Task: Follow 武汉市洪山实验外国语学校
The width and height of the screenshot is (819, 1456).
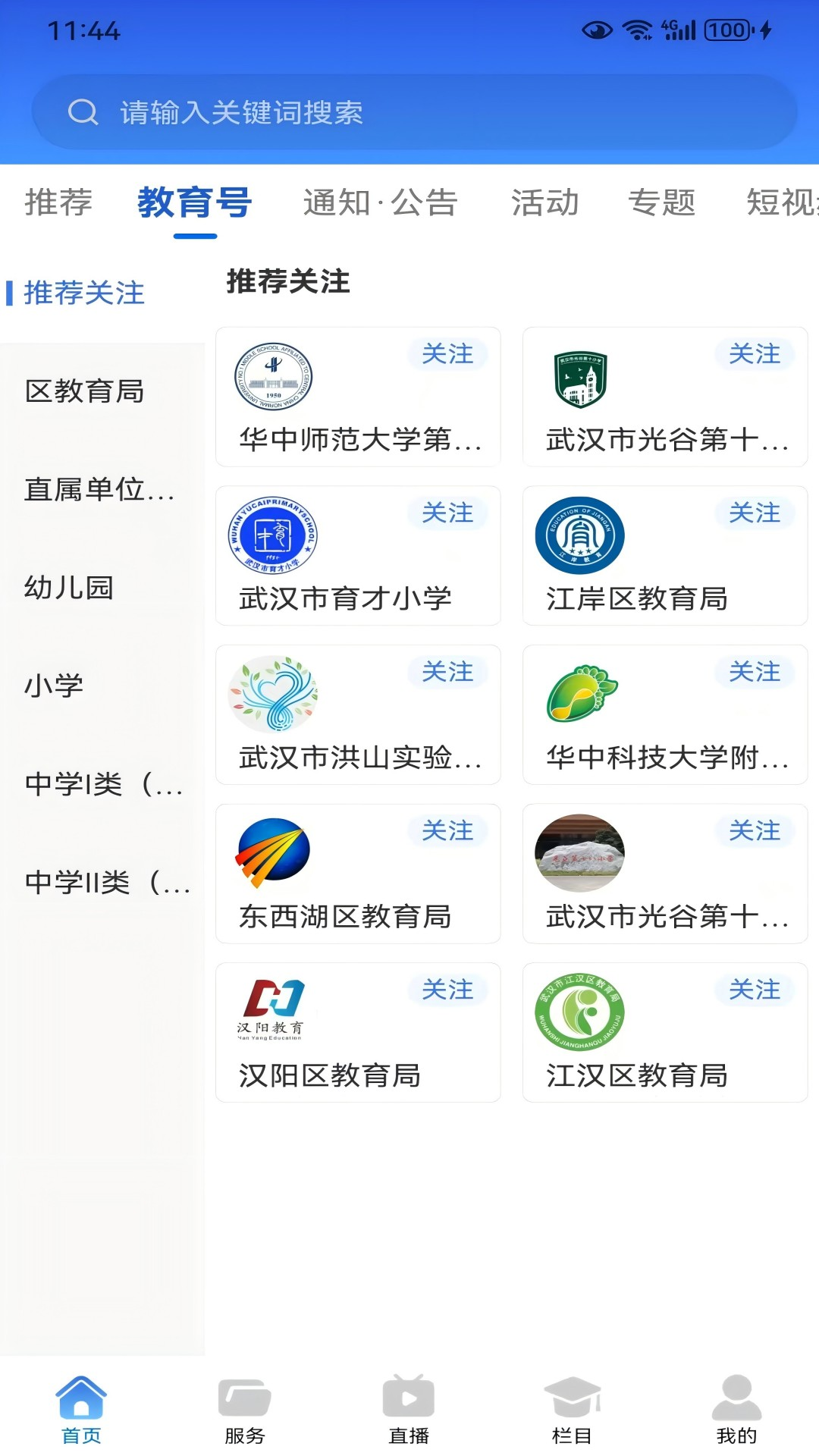Action: (x=448, y=671)
